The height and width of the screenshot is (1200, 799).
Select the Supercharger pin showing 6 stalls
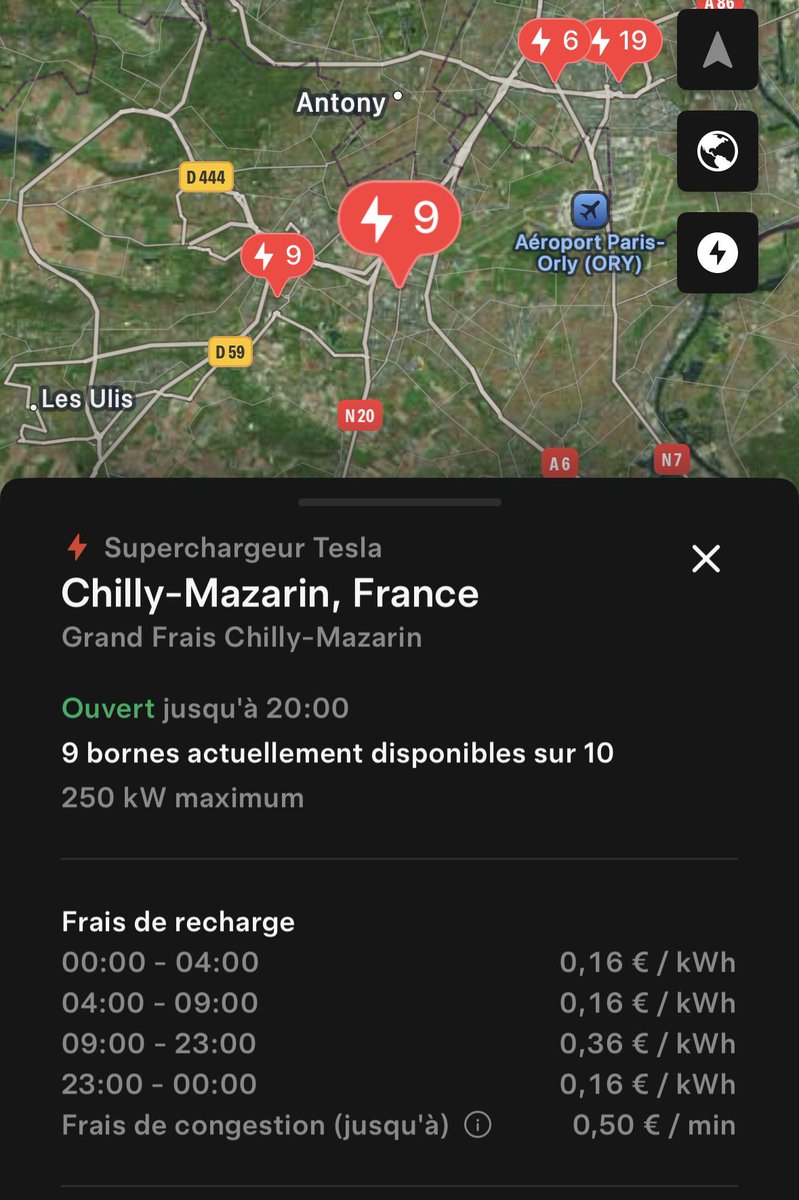pos(555,43)
